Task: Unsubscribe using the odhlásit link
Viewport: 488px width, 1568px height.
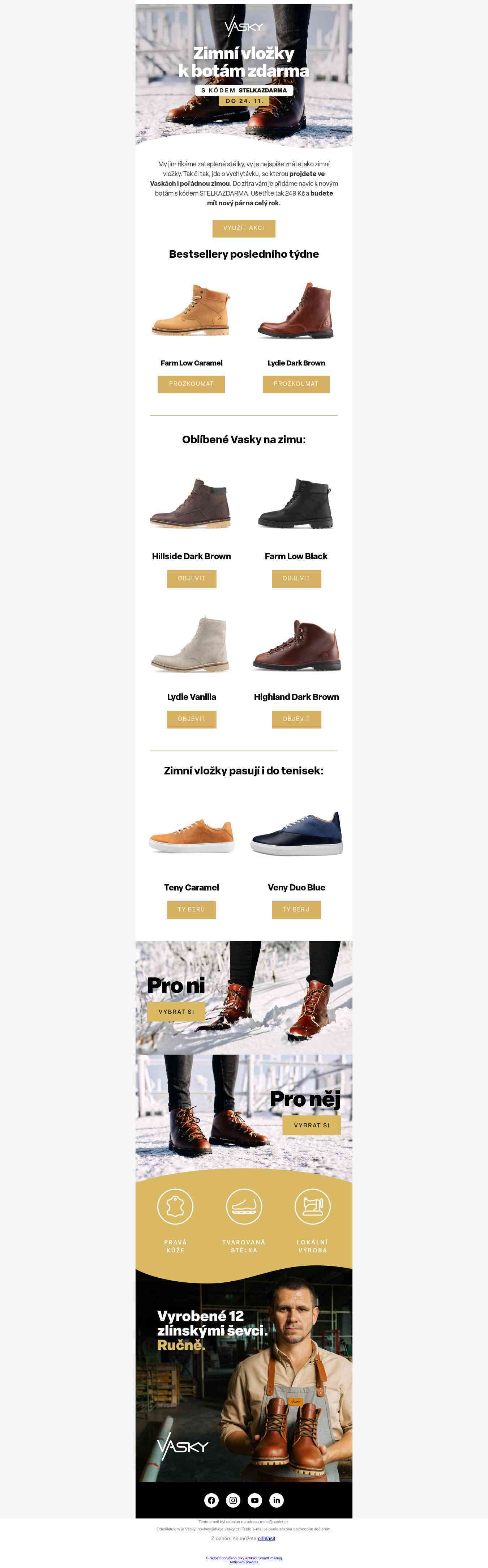Action: point(266,1538)
